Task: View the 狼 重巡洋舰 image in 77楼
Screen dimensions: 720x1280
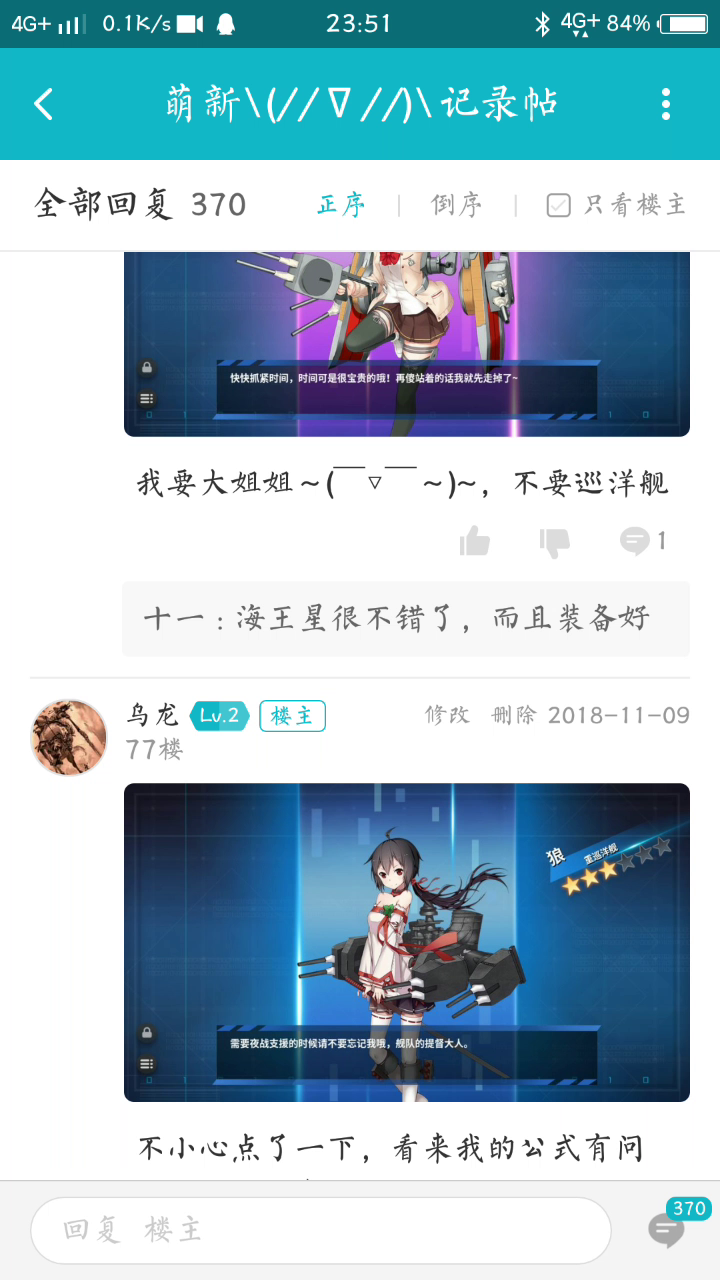Action: (407, 942)
